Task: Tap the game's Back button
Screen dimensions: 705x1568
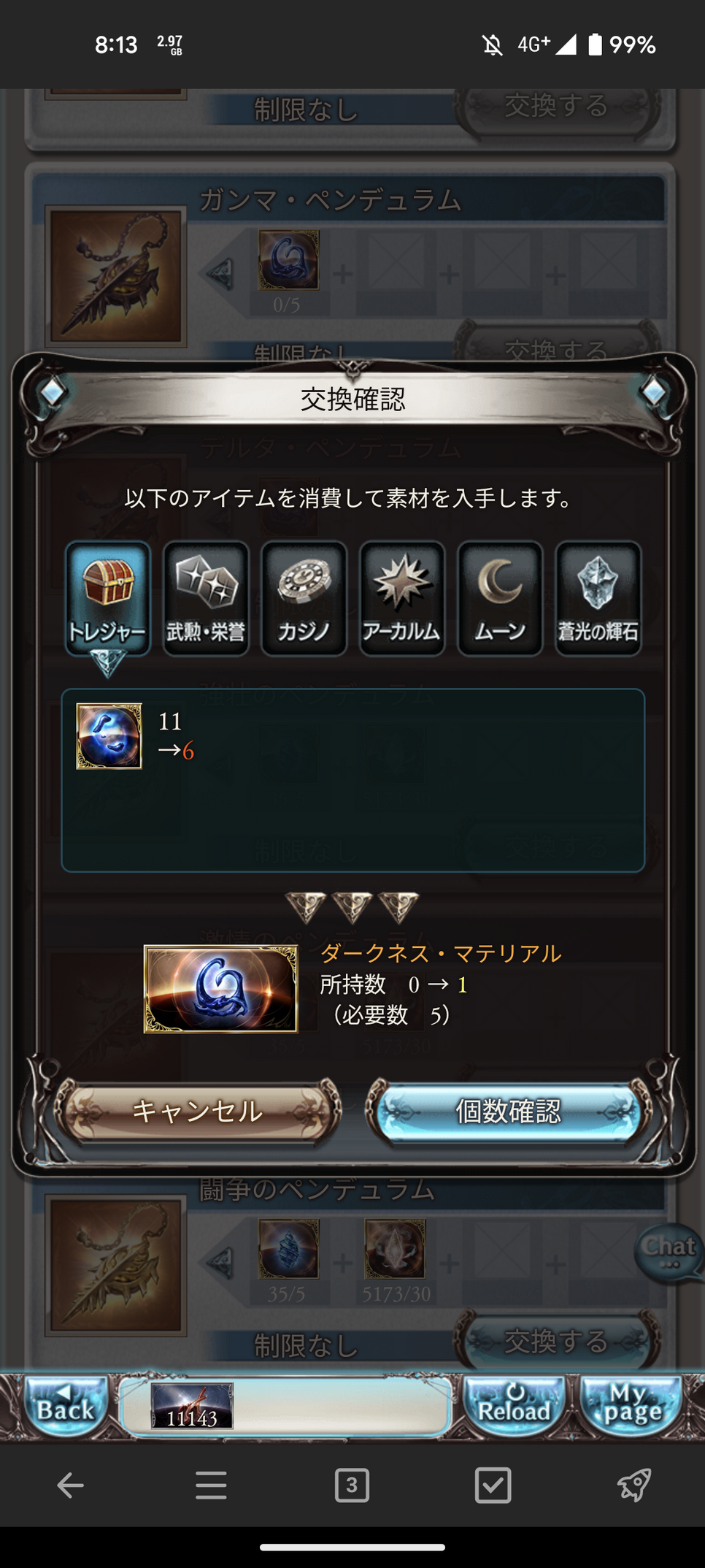Action: 66,1405
